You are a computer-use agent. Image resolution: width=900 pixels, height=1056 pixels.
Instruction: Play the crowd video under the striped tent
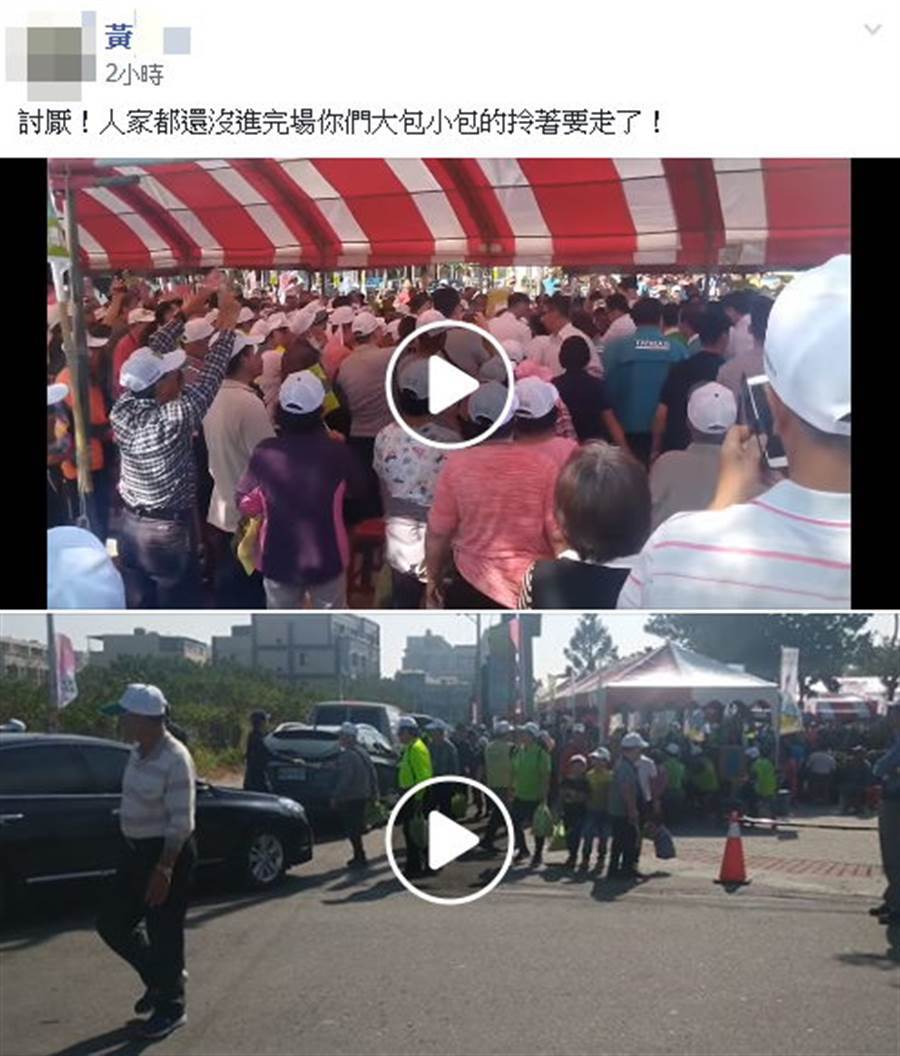(449, 385)
